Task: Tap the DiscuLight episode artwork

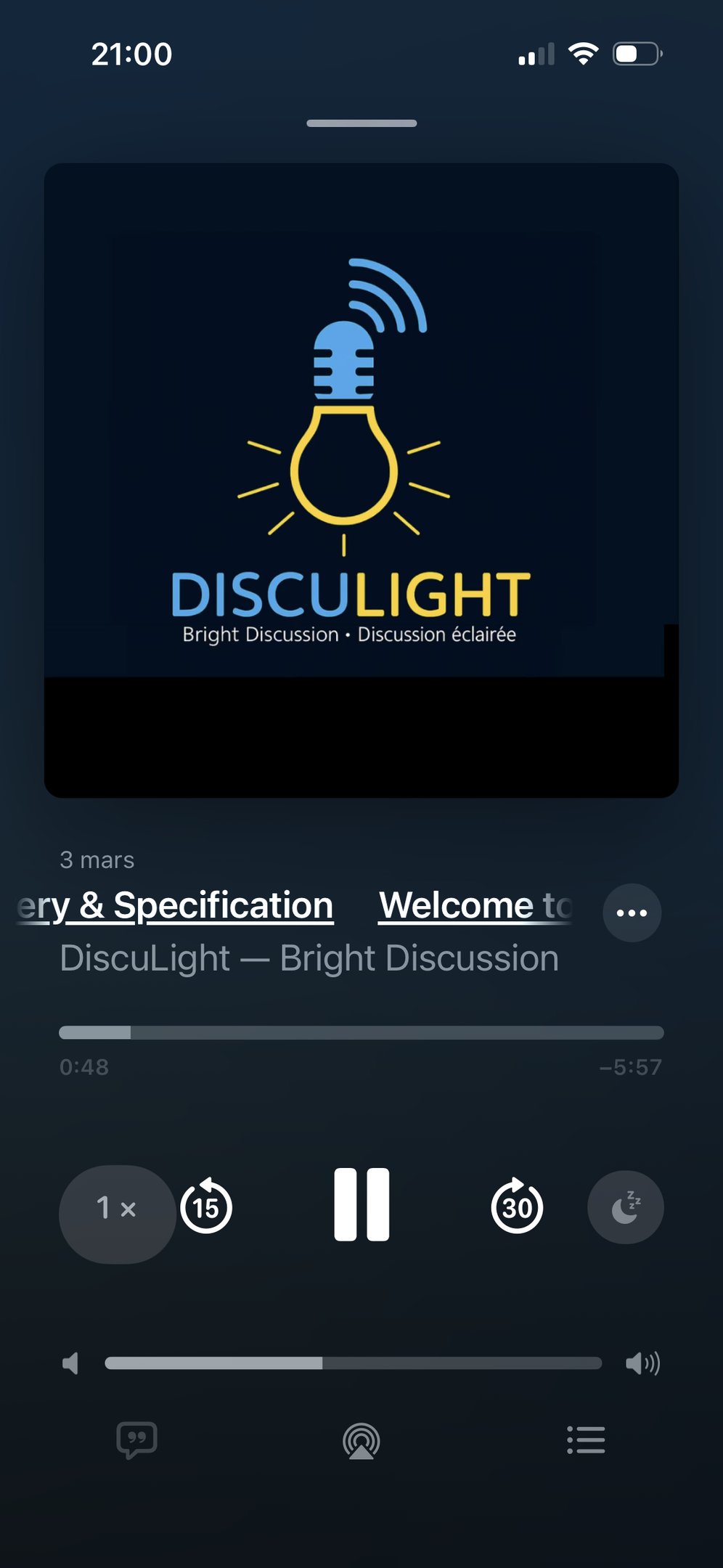Action: (361, 480)
